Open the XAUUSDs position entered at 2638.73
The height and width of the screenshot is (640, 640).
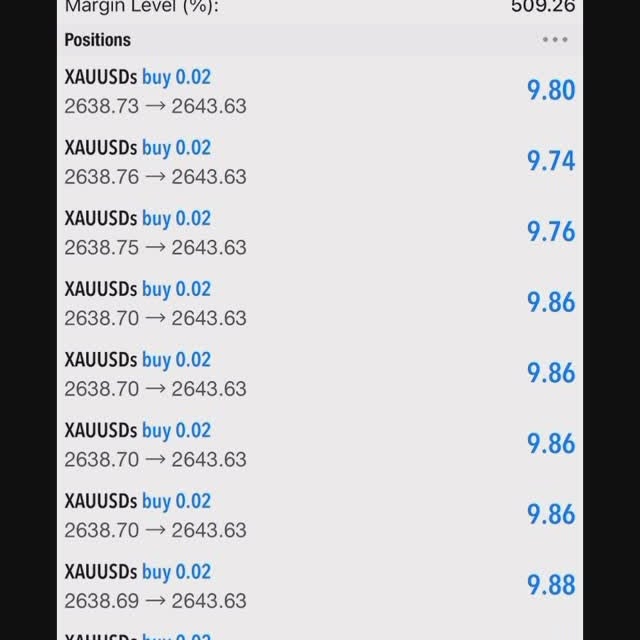318,91
